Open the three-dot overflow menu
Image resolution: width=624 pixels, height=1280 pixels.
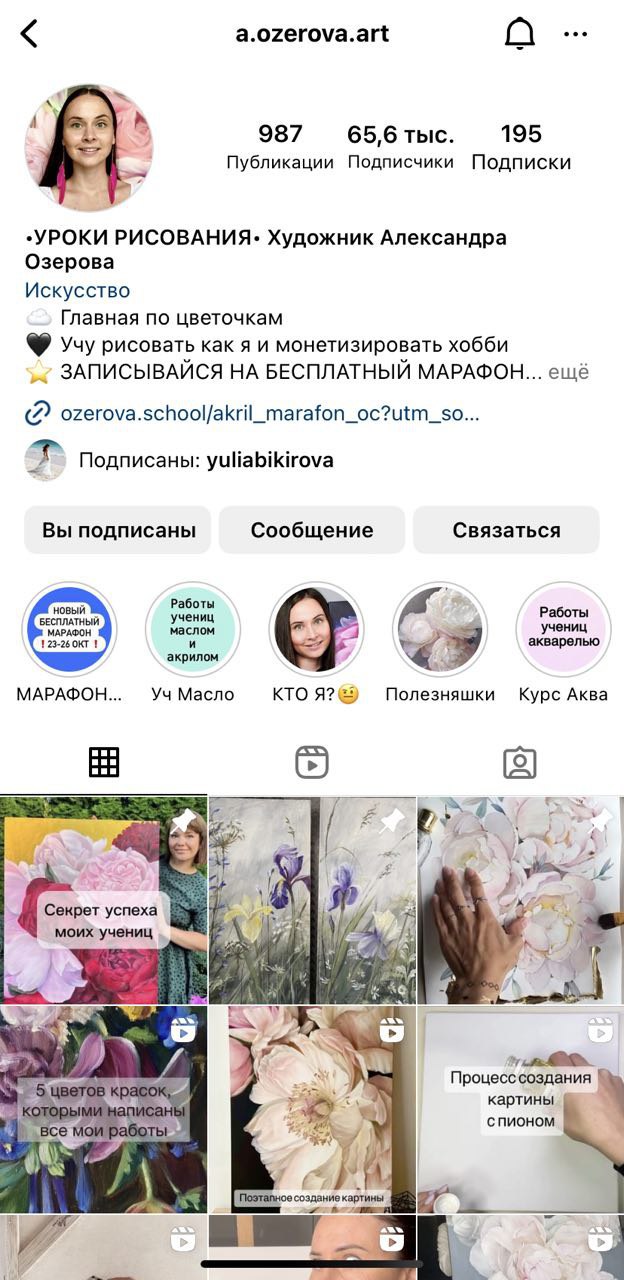pyautogui.click(x=575, y=34)
